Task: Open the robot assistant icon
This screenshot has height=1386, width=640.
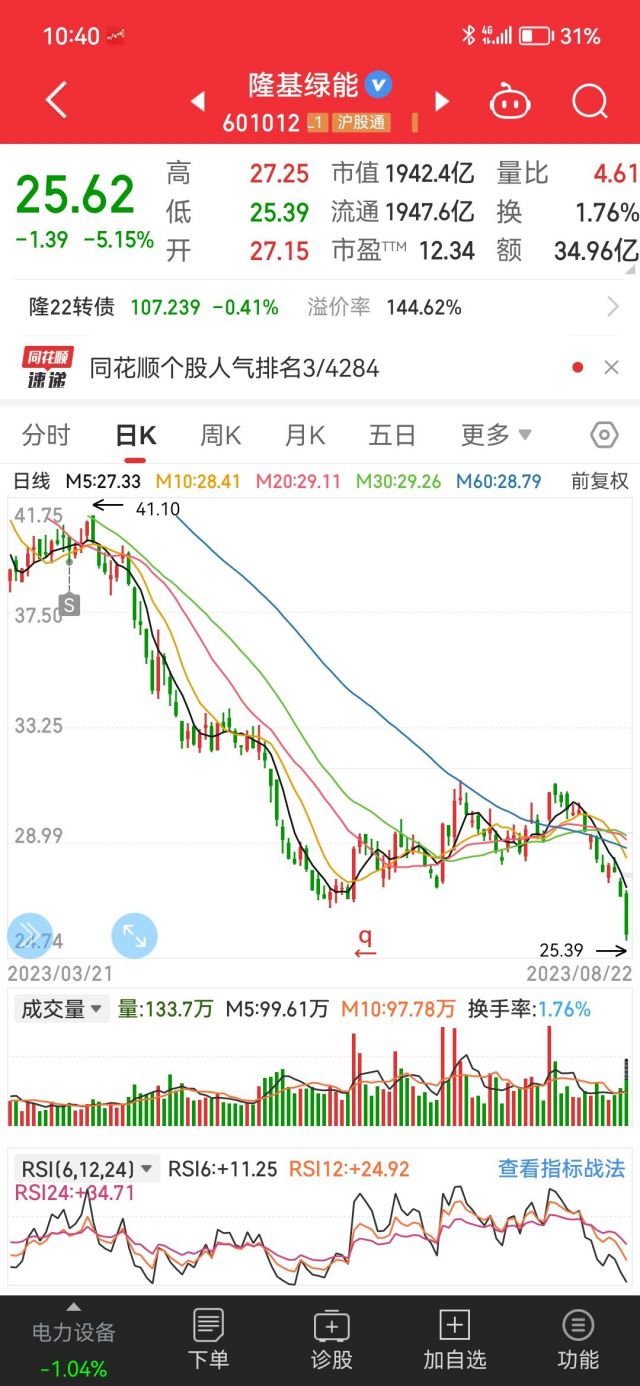Action: [509, 102]
